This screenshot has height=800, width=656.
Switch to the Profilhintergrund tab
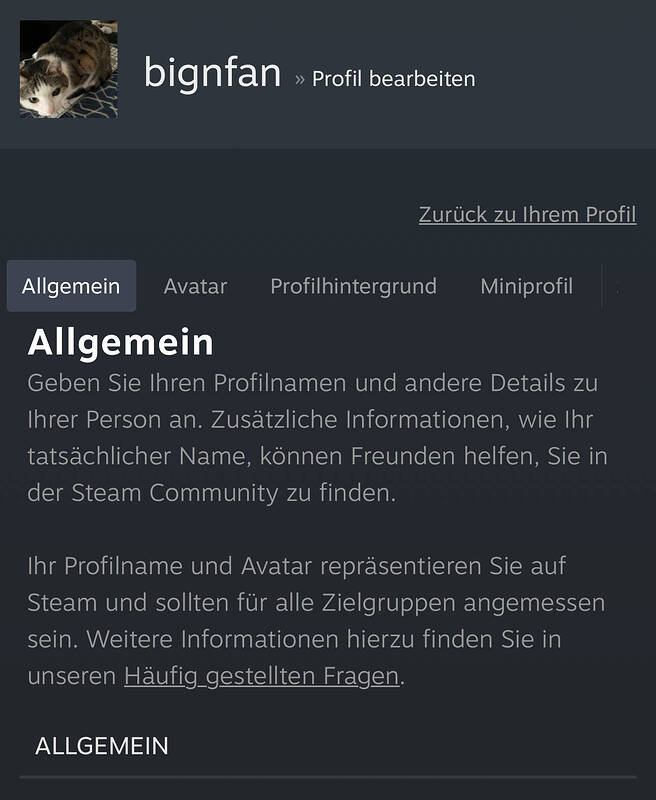point(353,286)
